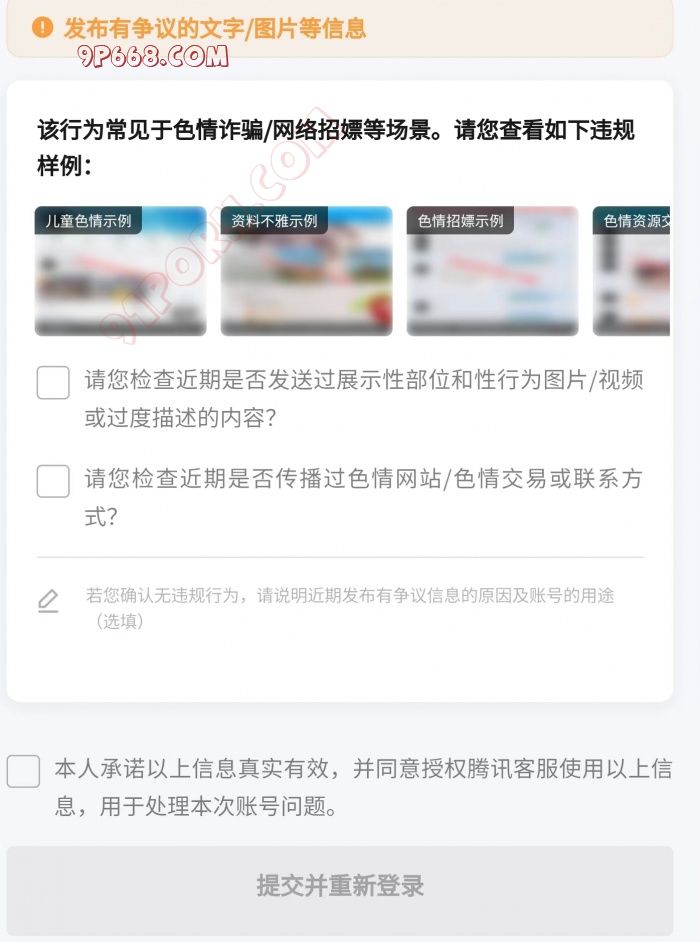Viewport: 700px width, 942px height.
Task: Open the 儿童色情示例 sample thumbnail
Action: click(x=120, y=271)
